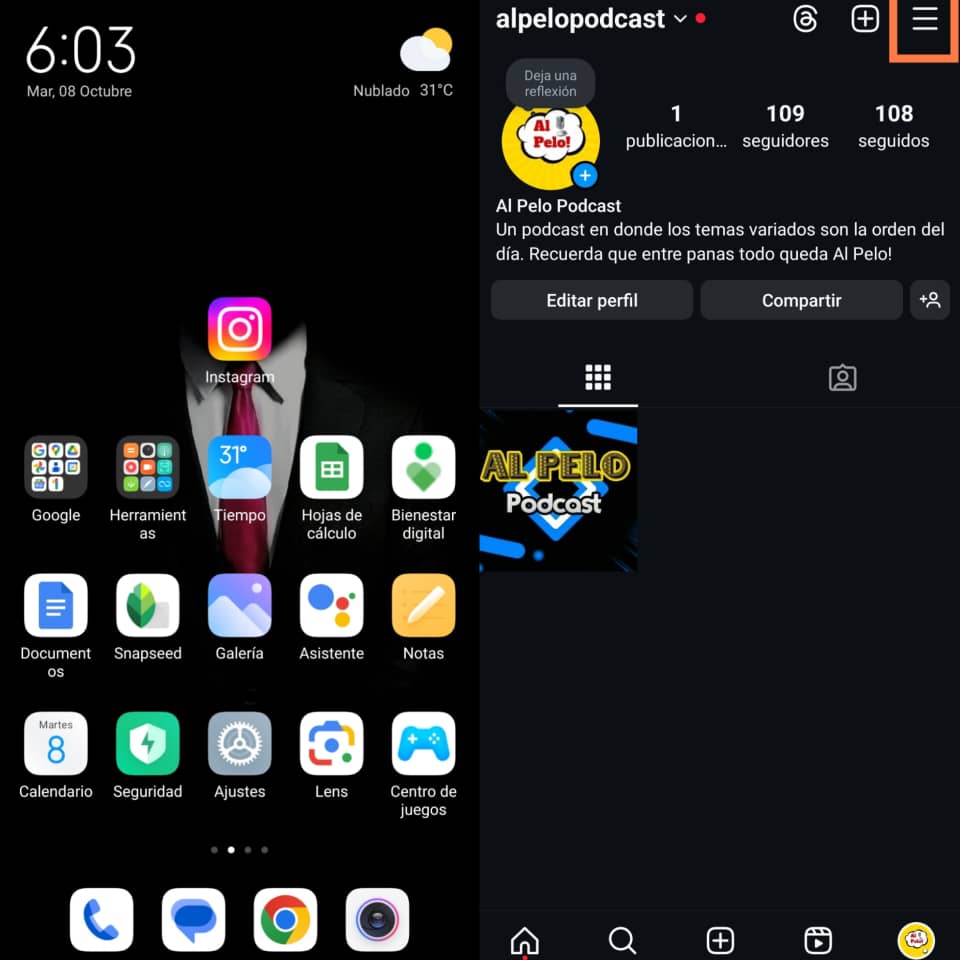This screenshot has height=960, width=960.
Task: Open the Galería app
Action: coord(239,606)
